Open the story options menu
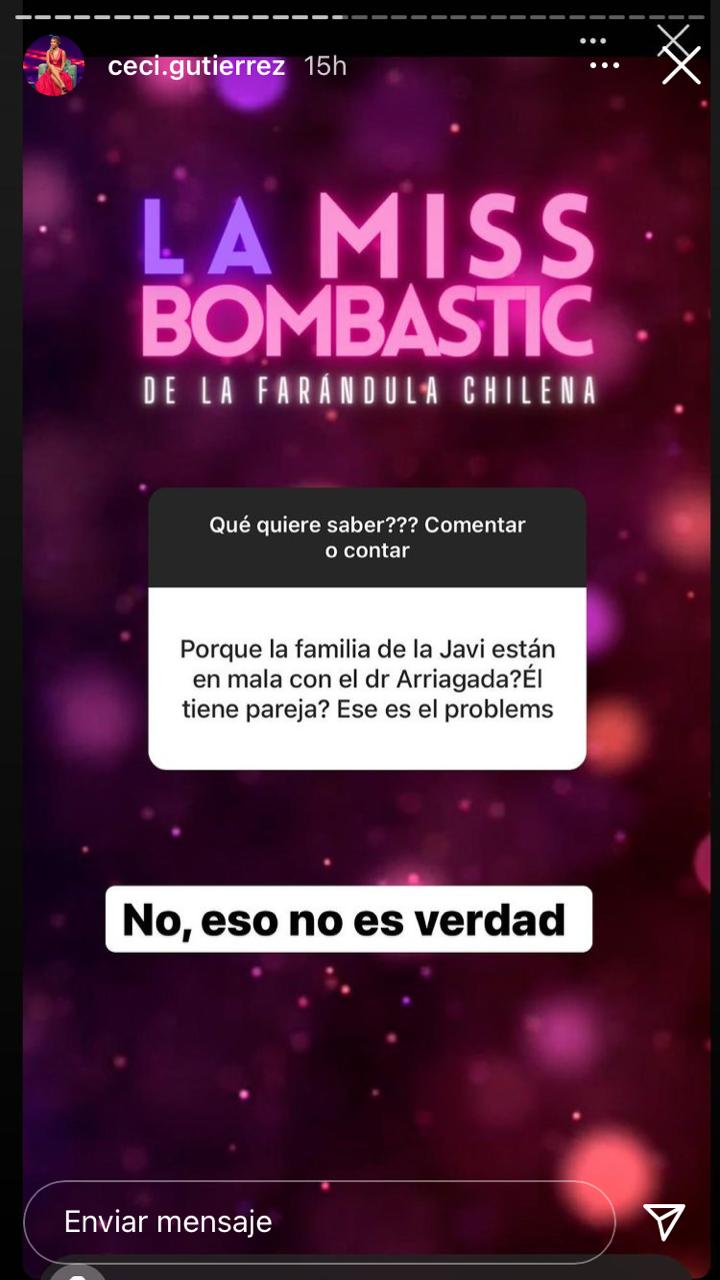The height and width of the screenshot is (1280, 720). (x=604, y=66)
